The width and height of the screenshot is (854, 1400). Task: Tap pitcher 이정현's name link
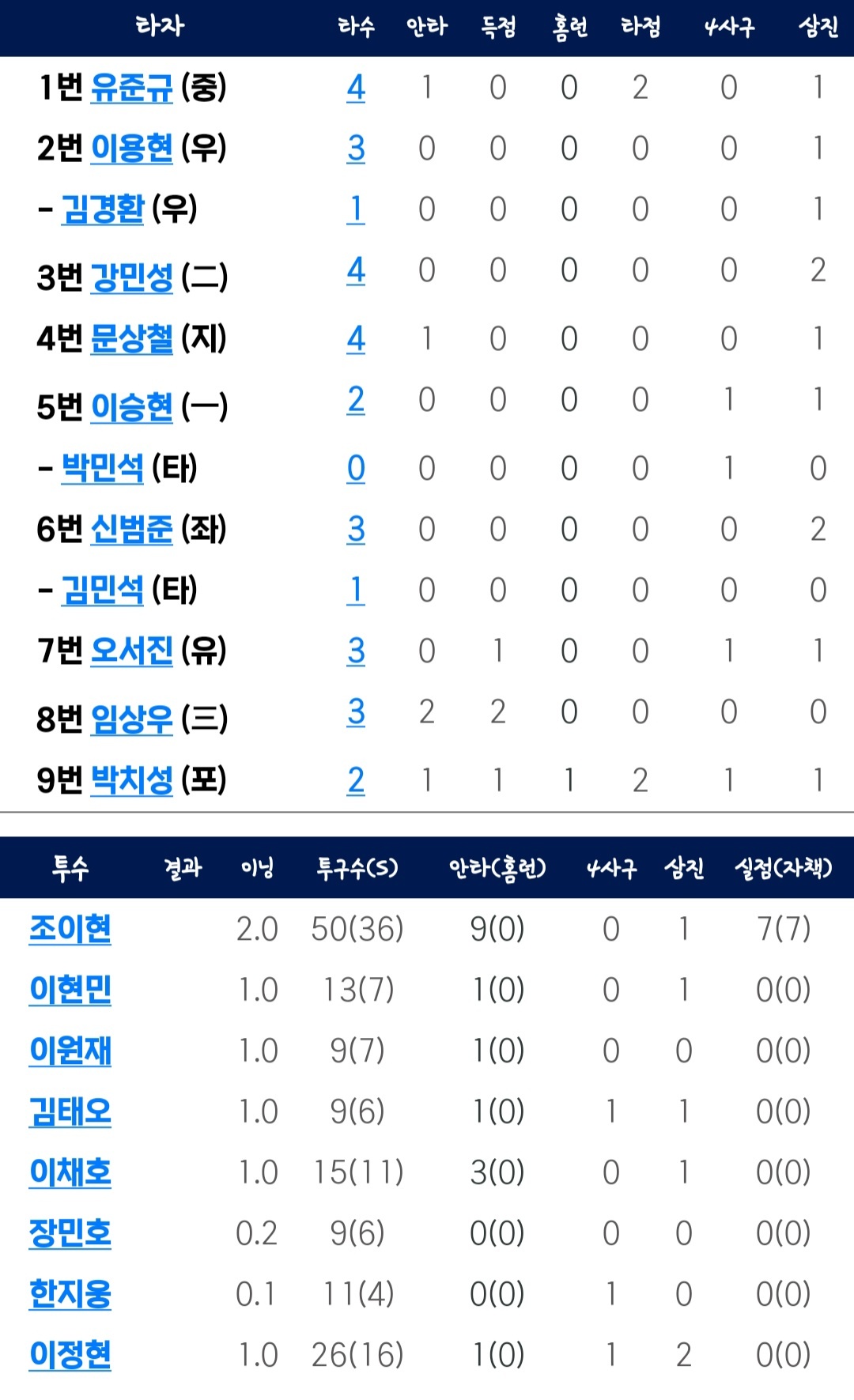point(70,1354)
